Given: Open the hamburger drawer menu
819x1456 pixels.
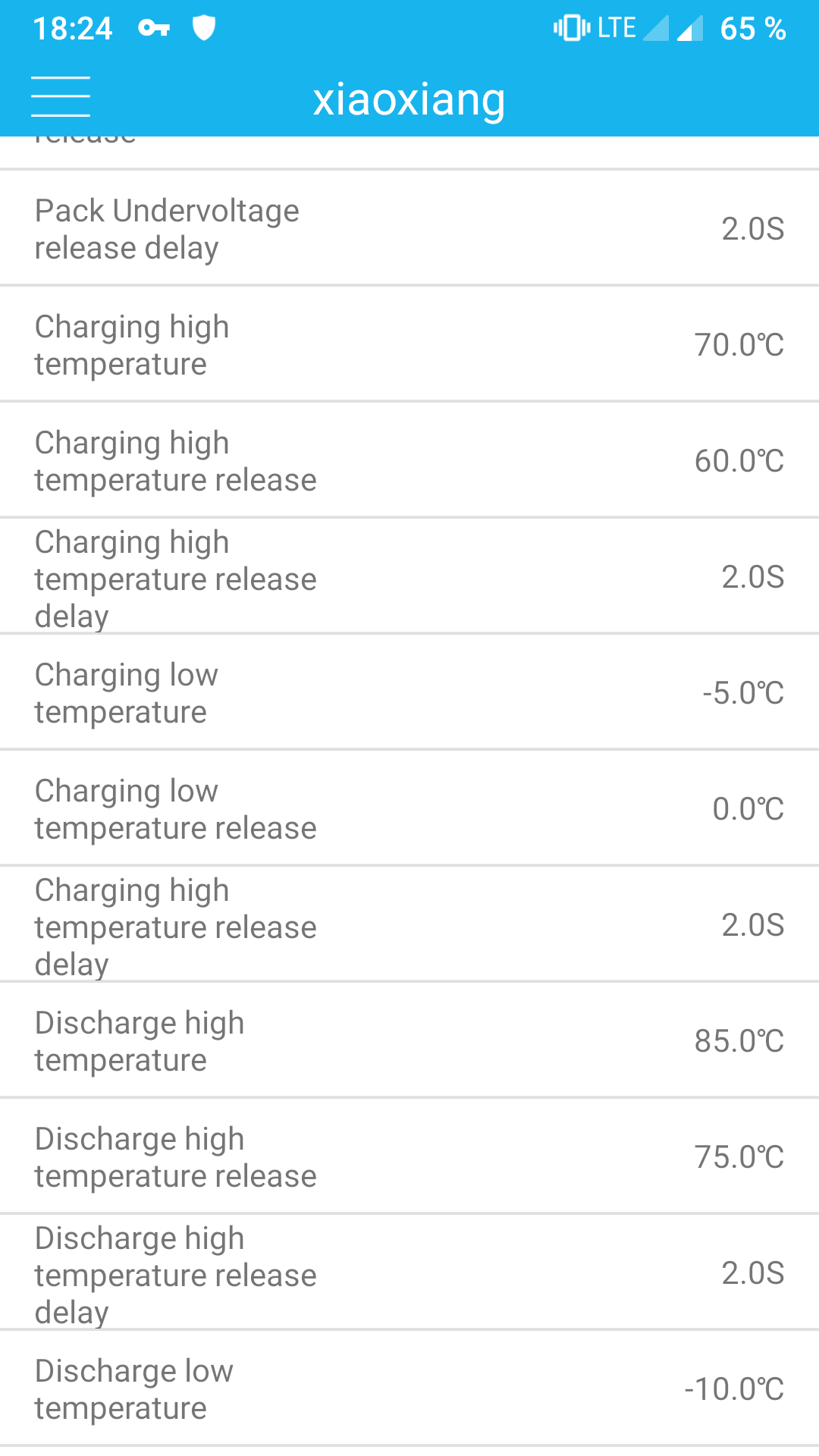Looking at the screenshot, I should tap(61, 97).
